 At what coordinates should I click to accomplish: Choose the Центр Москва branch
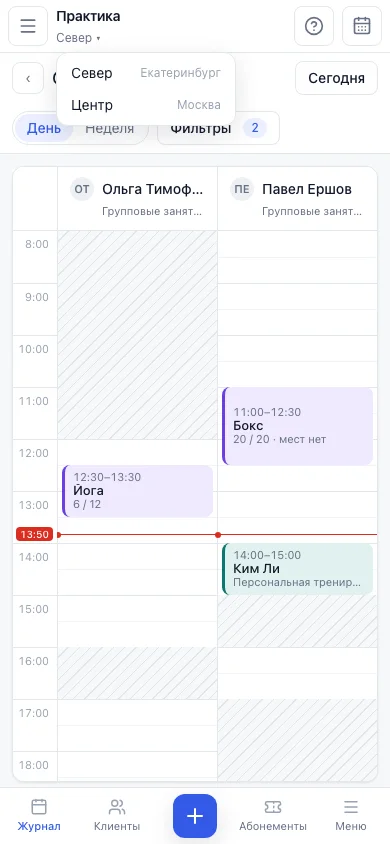coord(146,105)
